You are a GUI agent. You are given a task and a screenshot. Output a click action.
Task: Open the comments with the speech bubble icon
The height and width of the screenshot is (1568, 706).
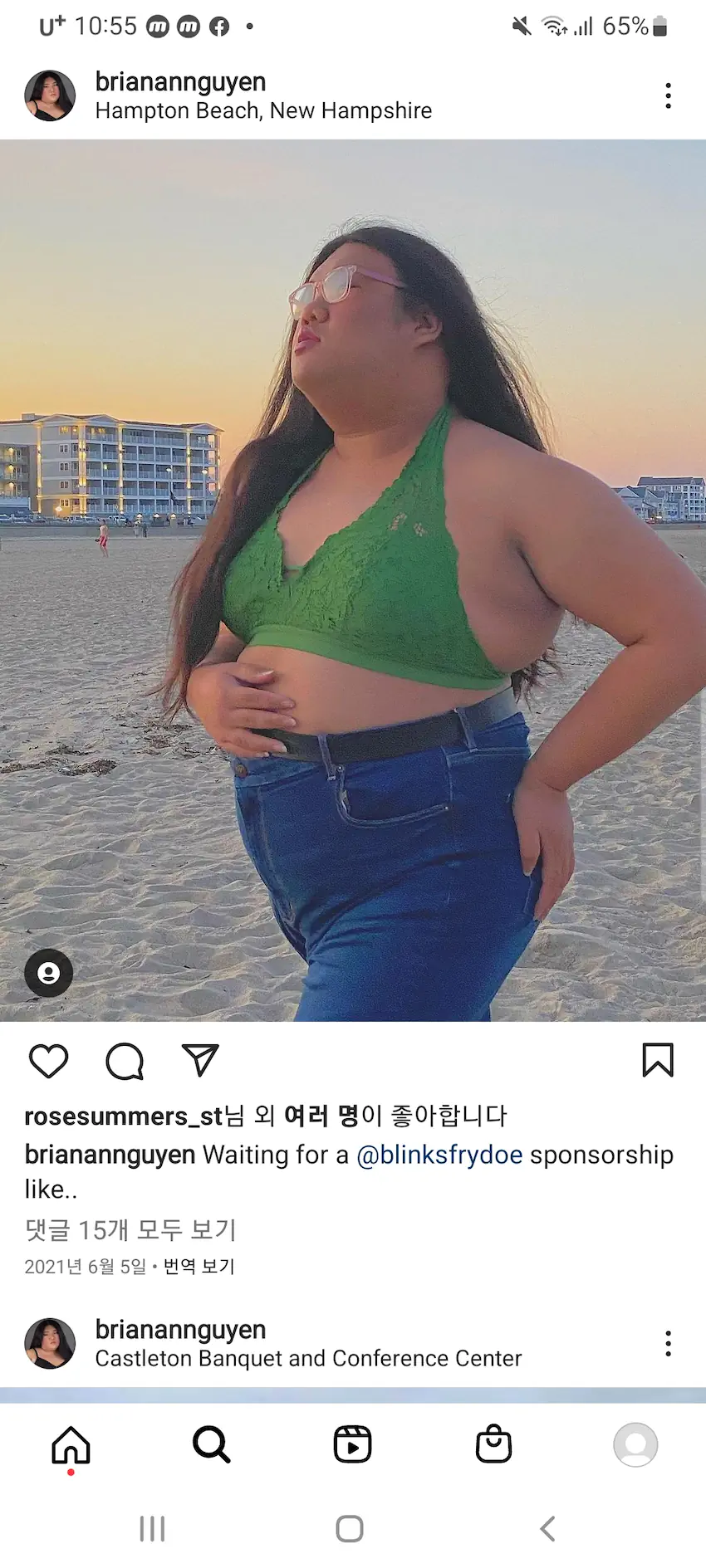(x=123, y=1061)
